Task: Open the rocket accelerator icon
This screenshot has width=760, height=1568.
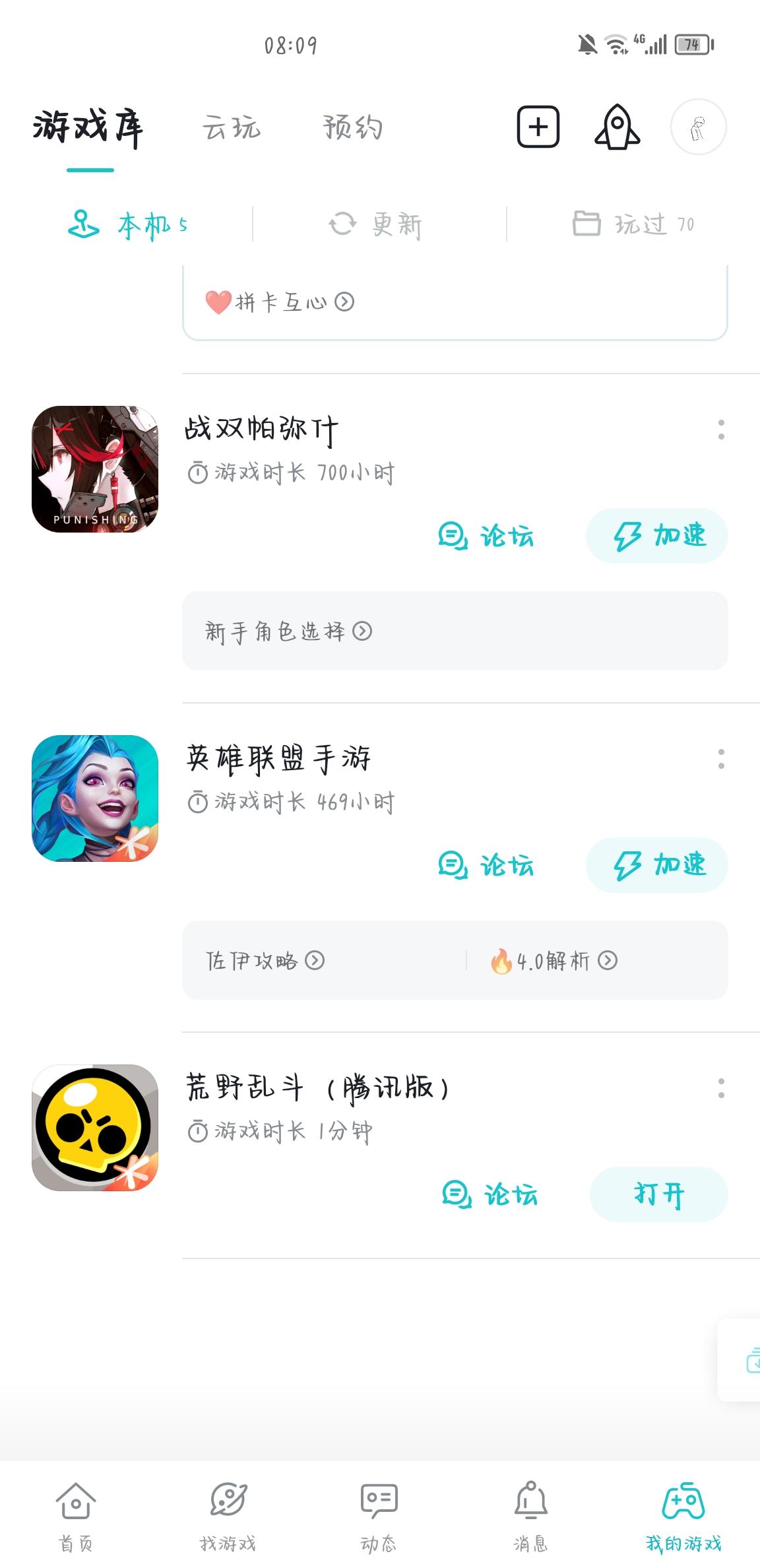Action: pyautogui.click(x=617, y=127)
